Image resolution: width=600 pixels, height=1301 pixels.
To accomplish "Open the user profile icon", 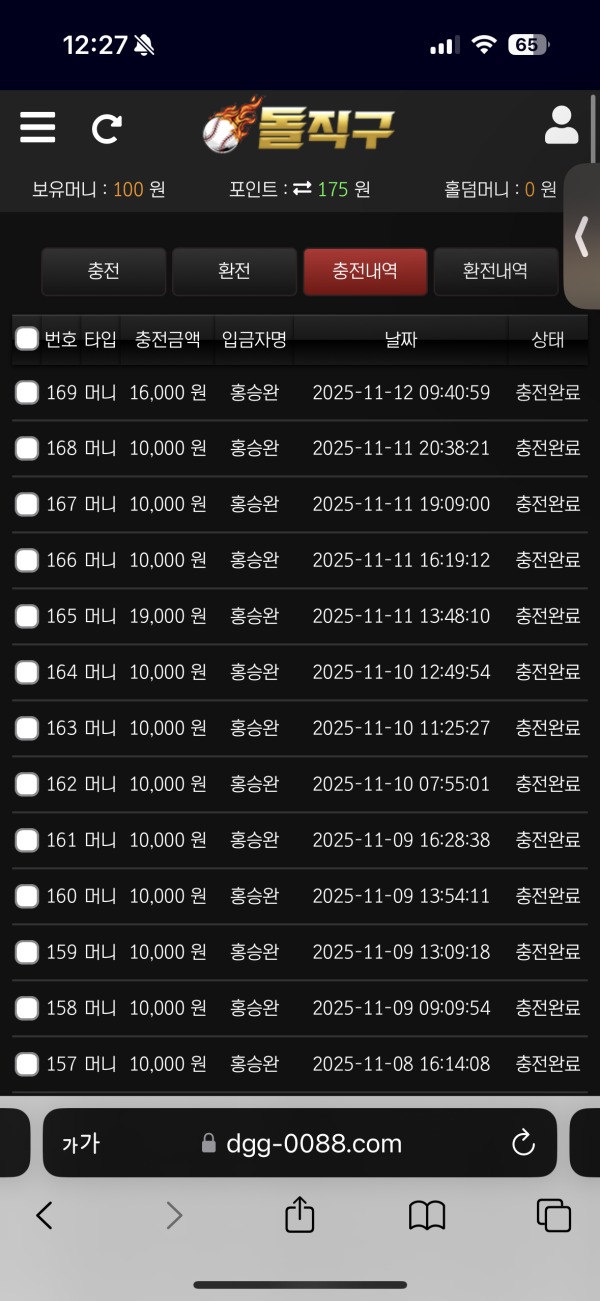I will coord(562,126).
